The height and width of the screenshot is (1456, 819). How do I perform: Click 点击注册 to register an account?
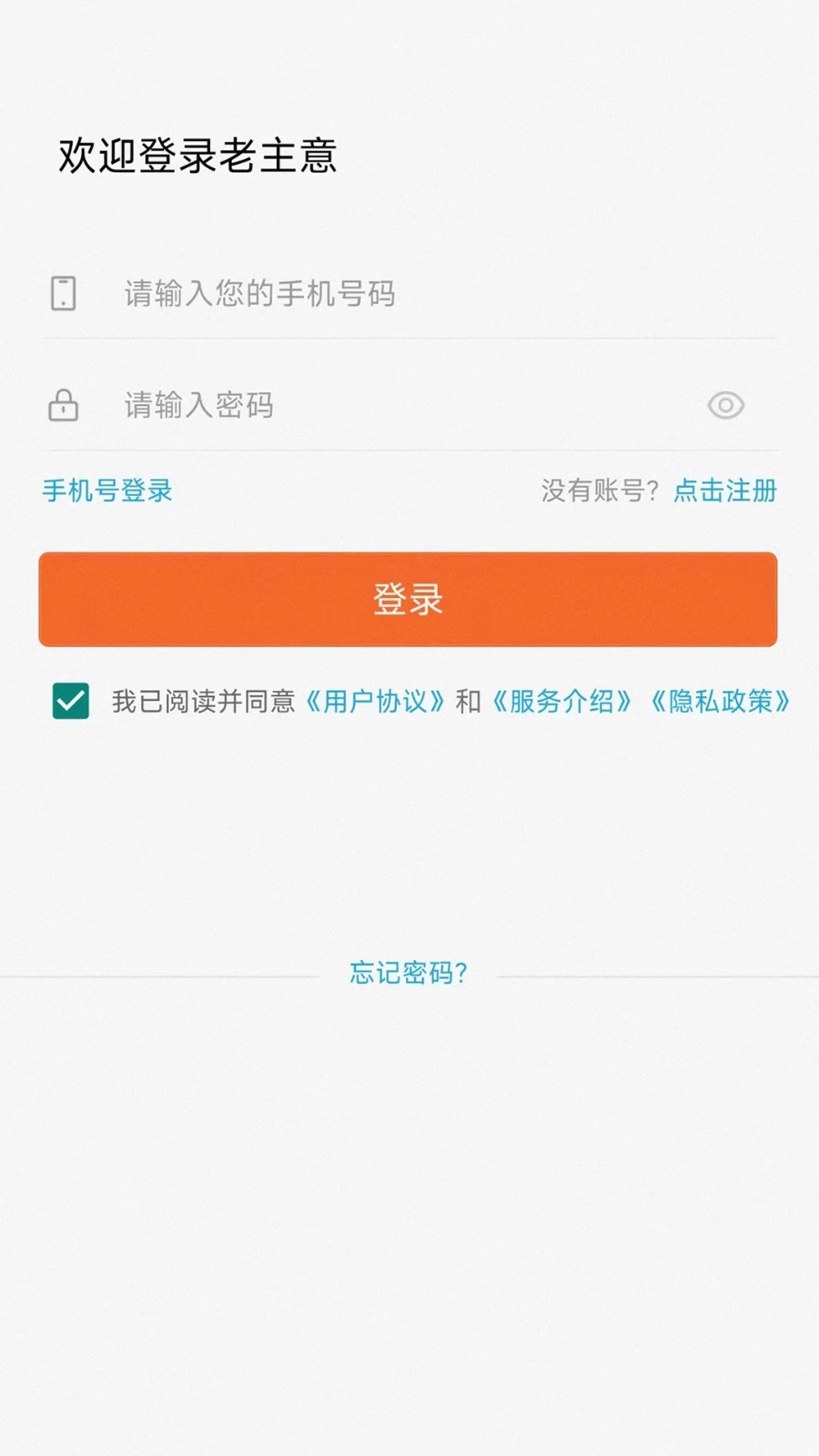[723, 491]
